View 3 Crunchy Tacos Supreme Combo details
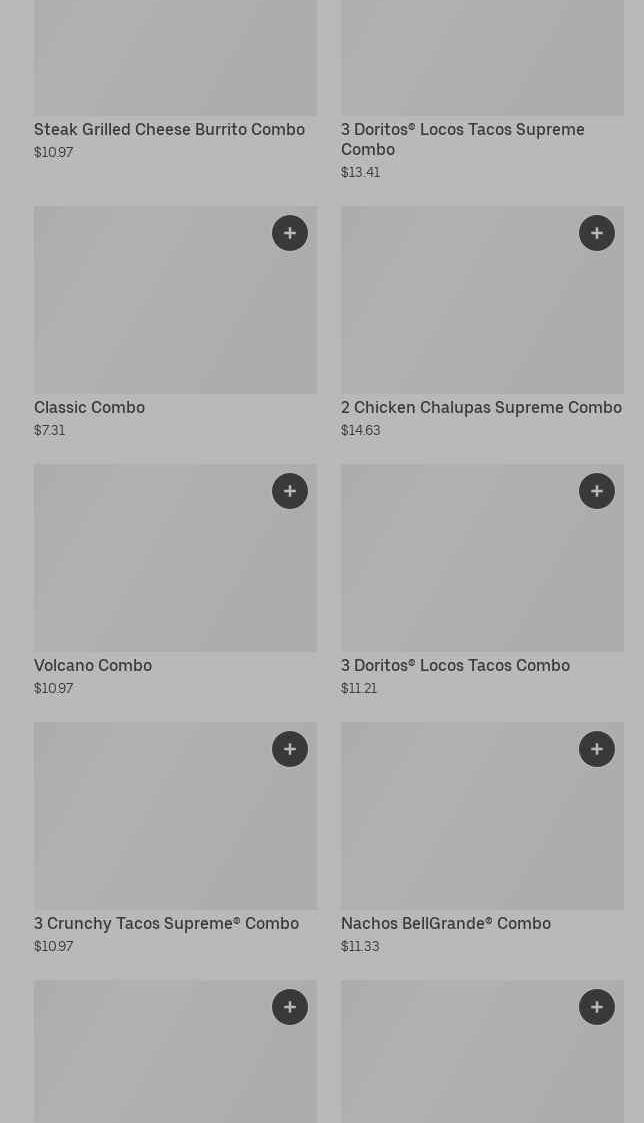The width and height of the screenshot is (644, 1123). point(166,924)
